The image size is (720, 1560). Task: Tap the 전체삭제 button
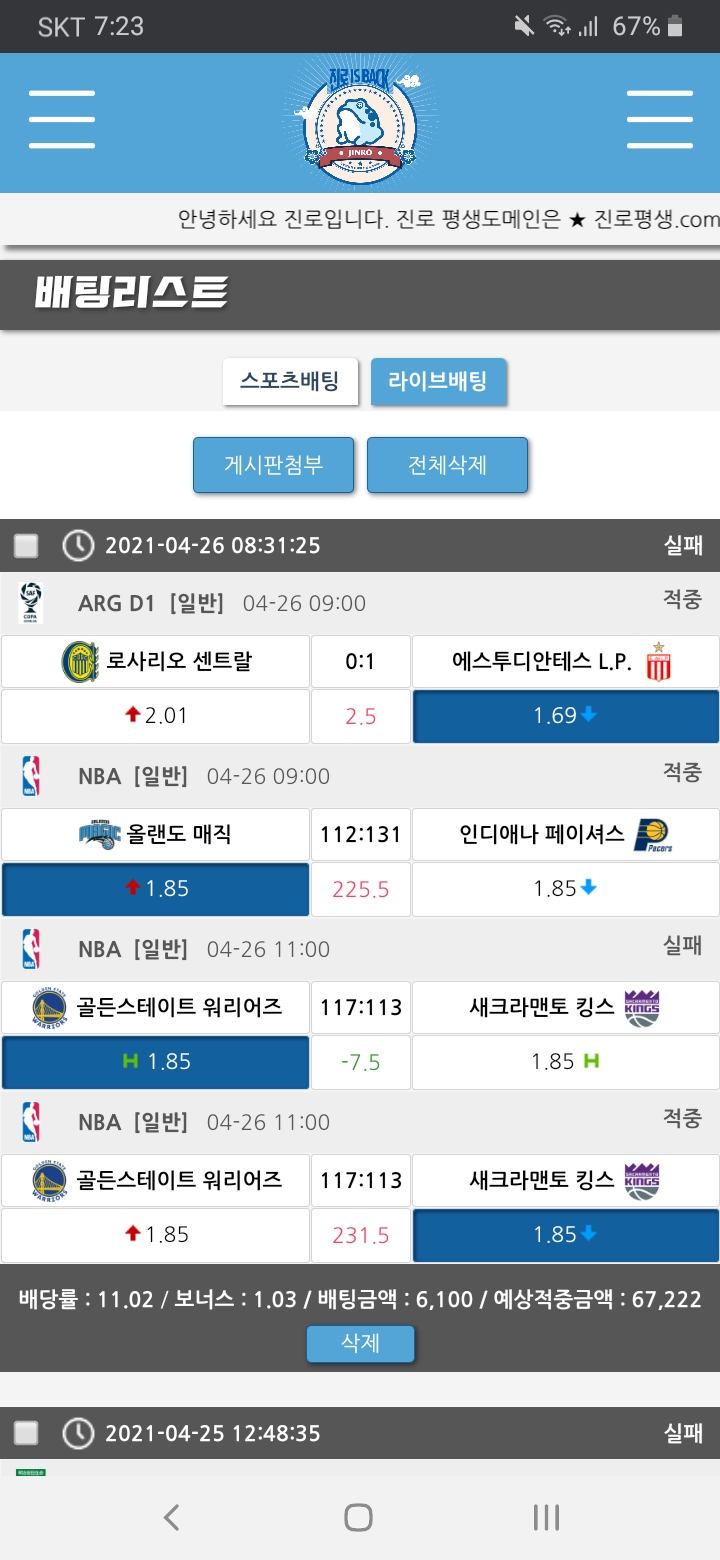tap(447, 465)
